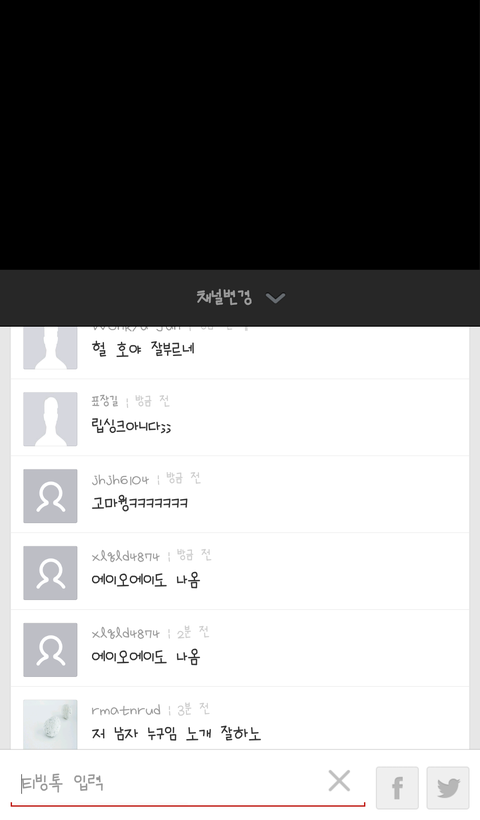Share to Facebook
The image size is (480, 820).
click(397, 788)
